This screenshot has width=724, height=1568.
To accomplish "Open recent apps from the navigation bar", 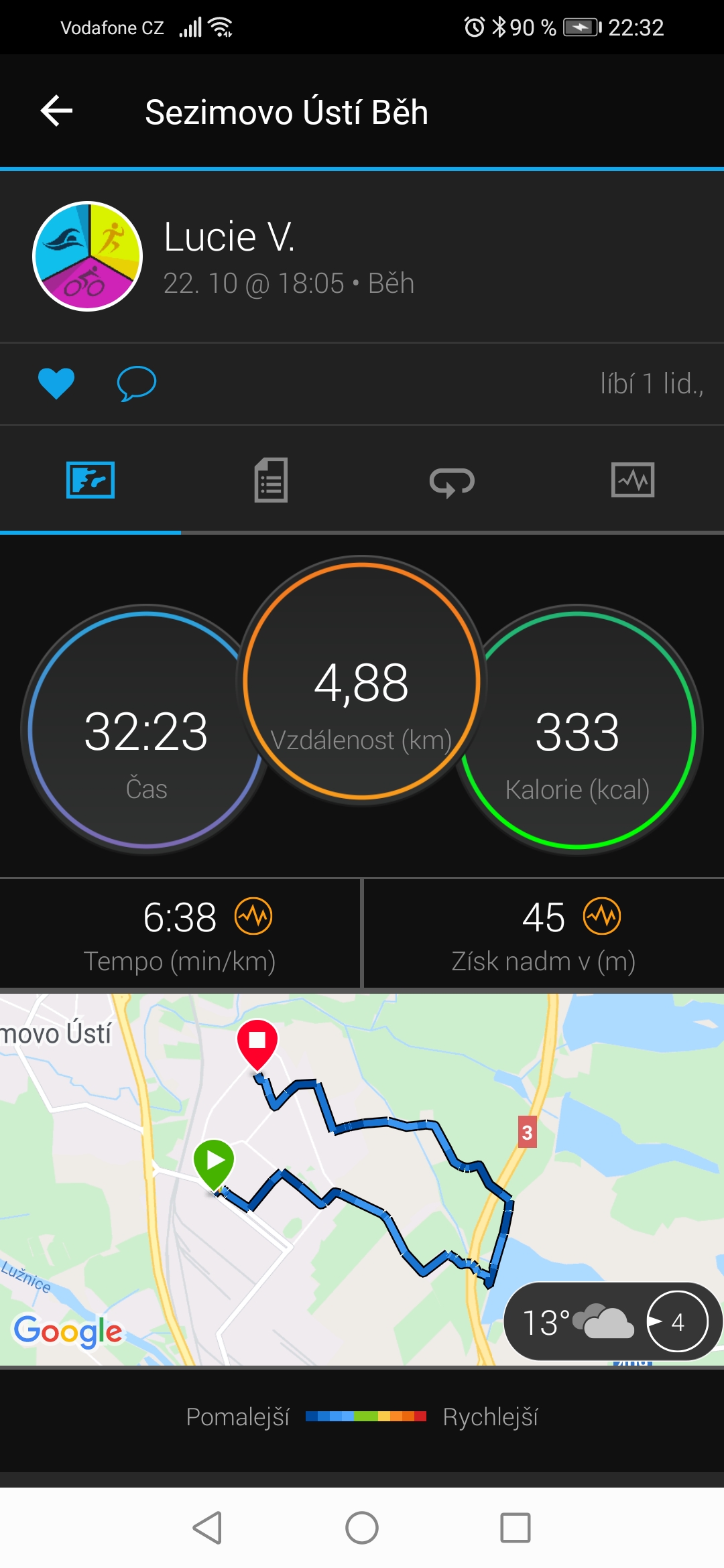I will click(516, 1528).
